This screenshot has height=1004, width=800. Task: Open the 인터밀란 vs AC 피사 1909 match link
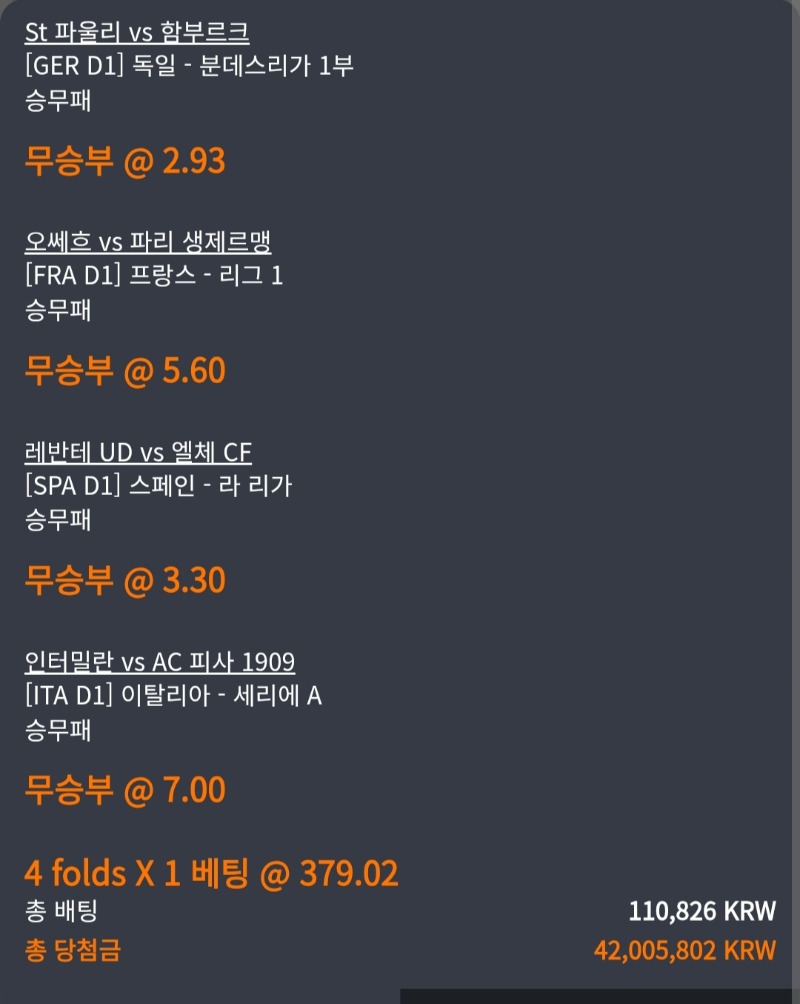[159, 662]
